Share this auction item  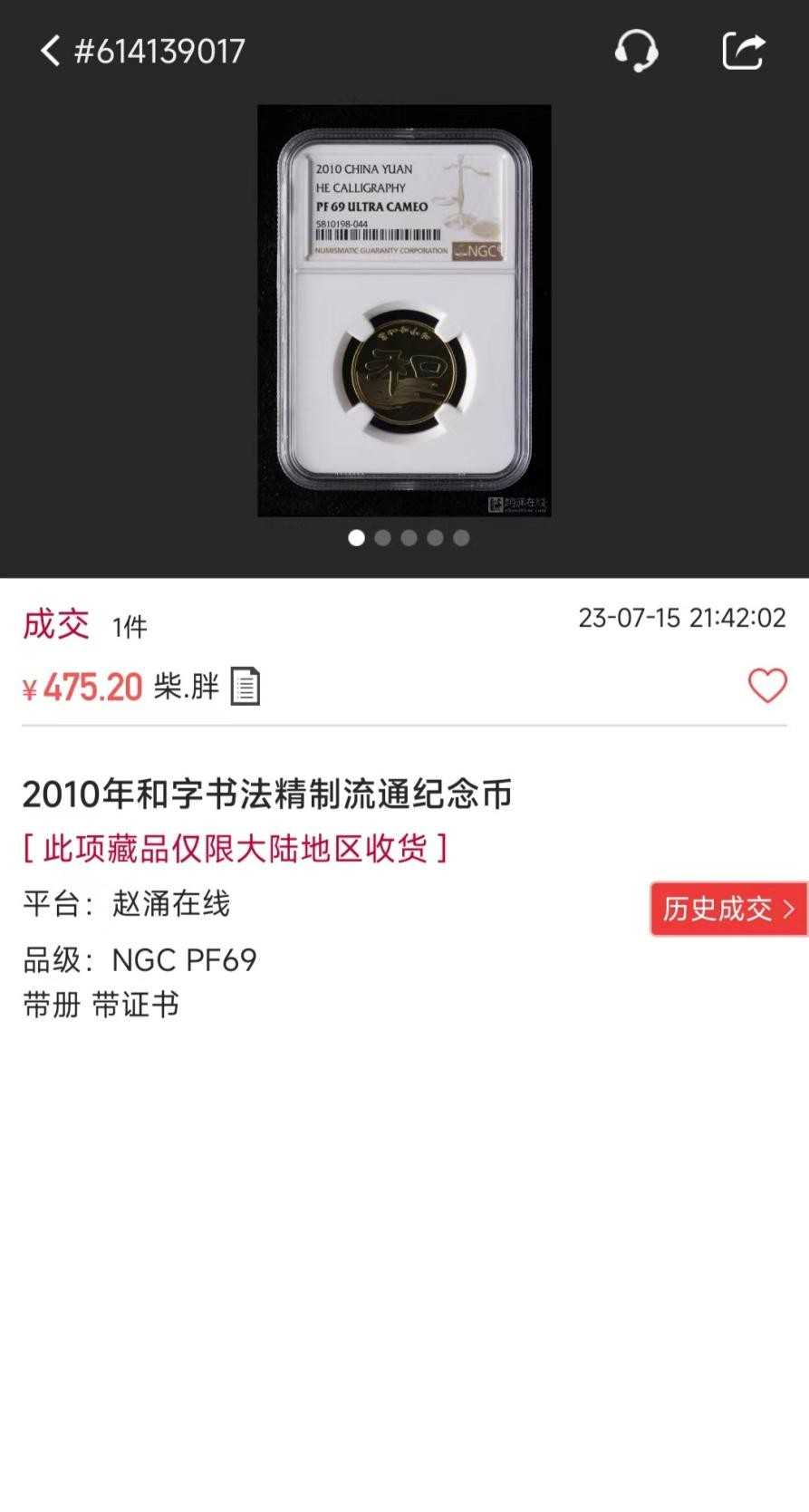click(743, 51)
